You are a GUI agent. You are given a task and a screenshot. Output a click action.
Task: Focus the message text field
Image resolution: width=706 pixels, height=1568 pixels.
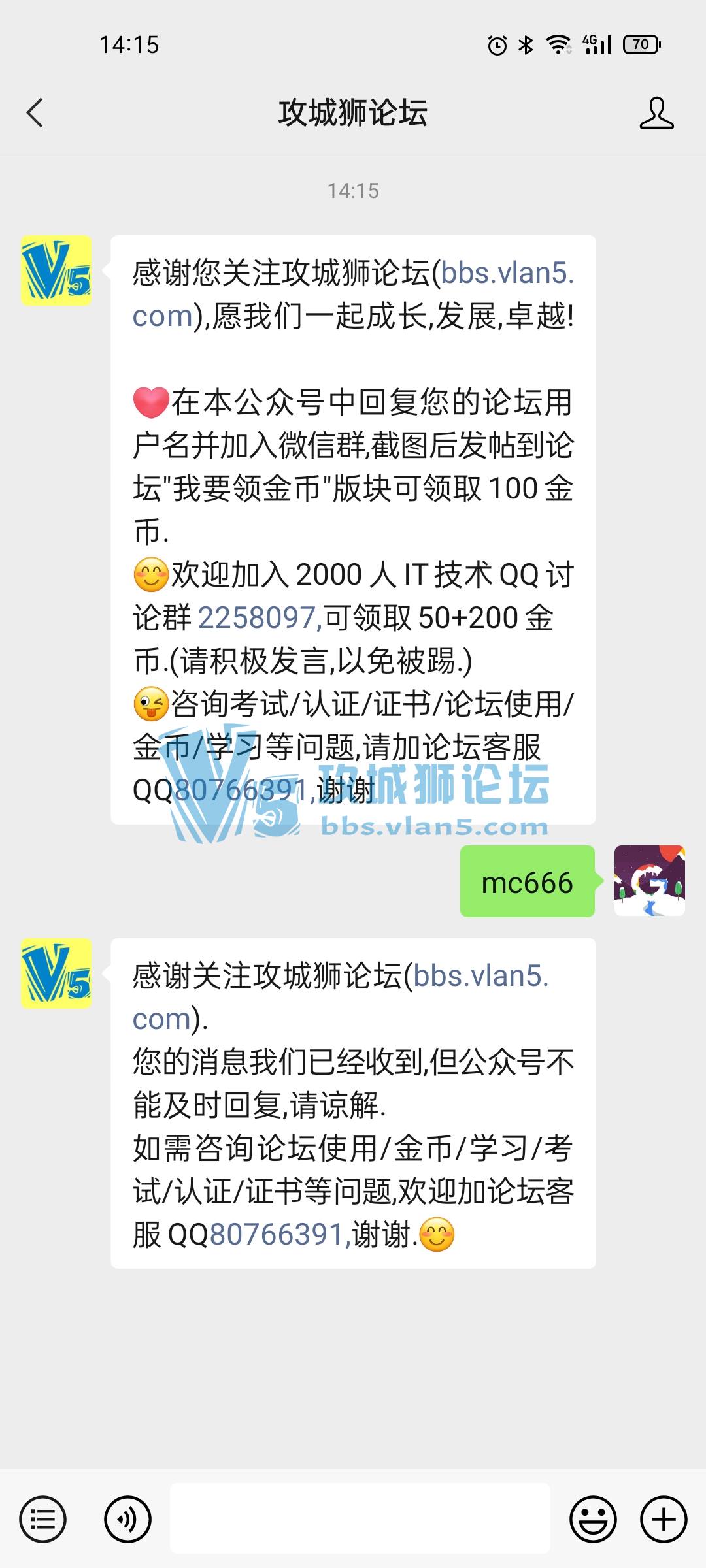360,1518
